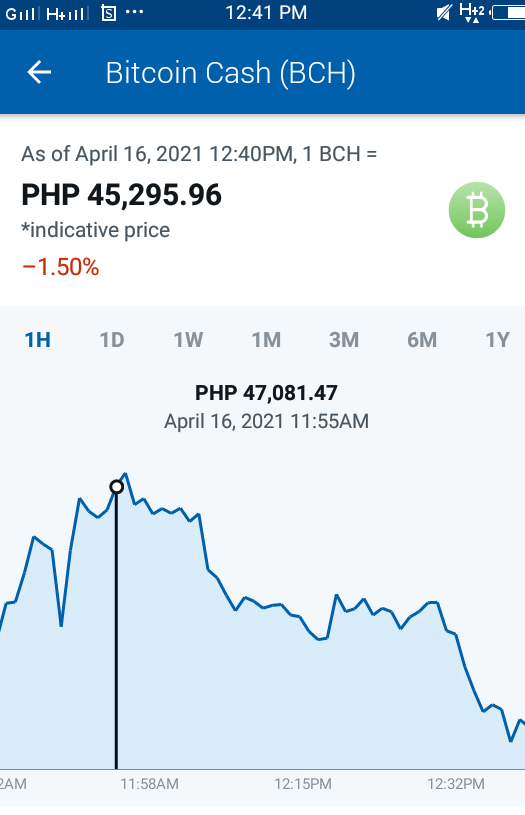Select the 6M chart range
The image size is (525, 815).
[x=422, y=340]
